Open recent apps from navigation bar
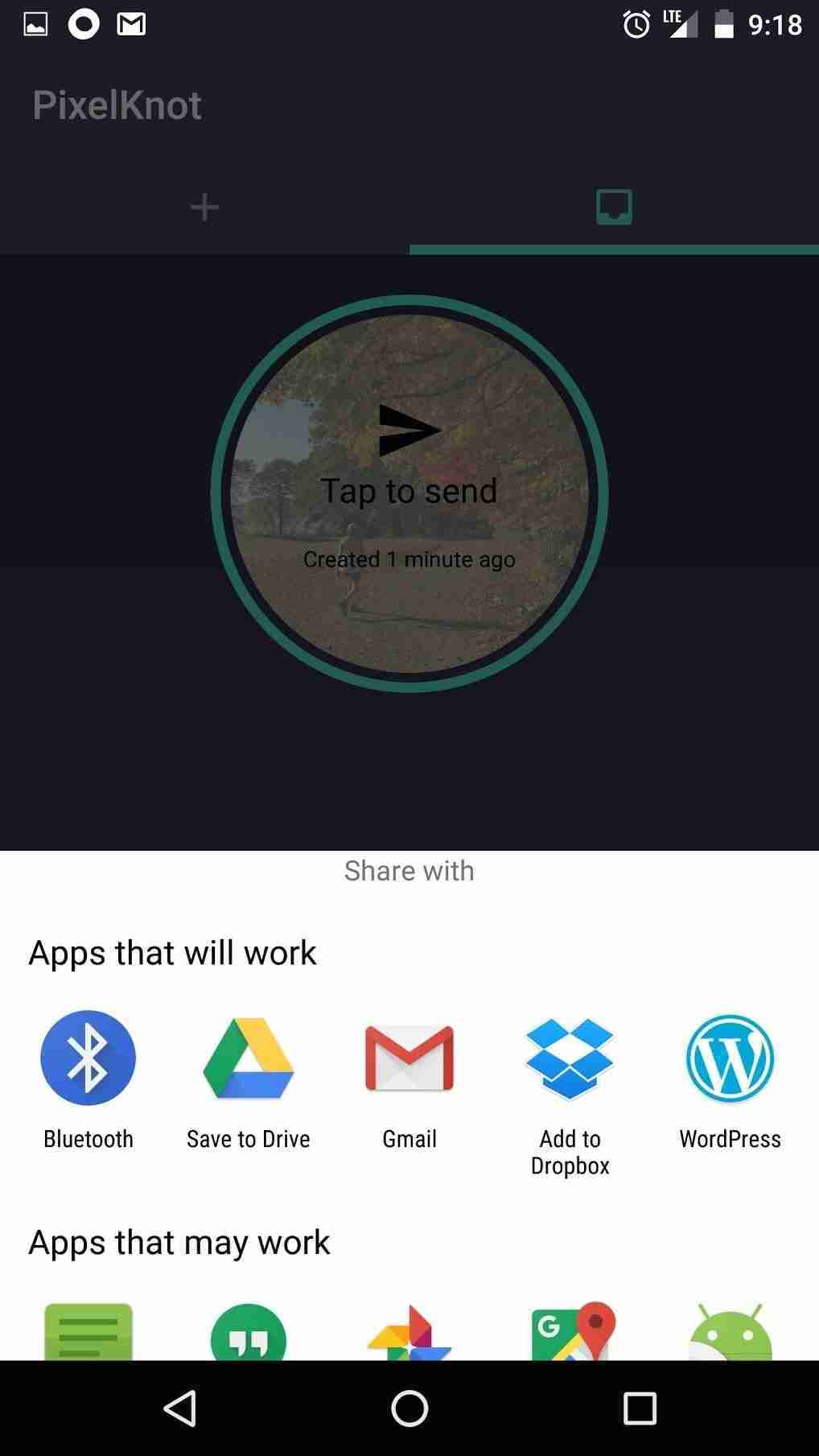 [x=640, y=1409]
